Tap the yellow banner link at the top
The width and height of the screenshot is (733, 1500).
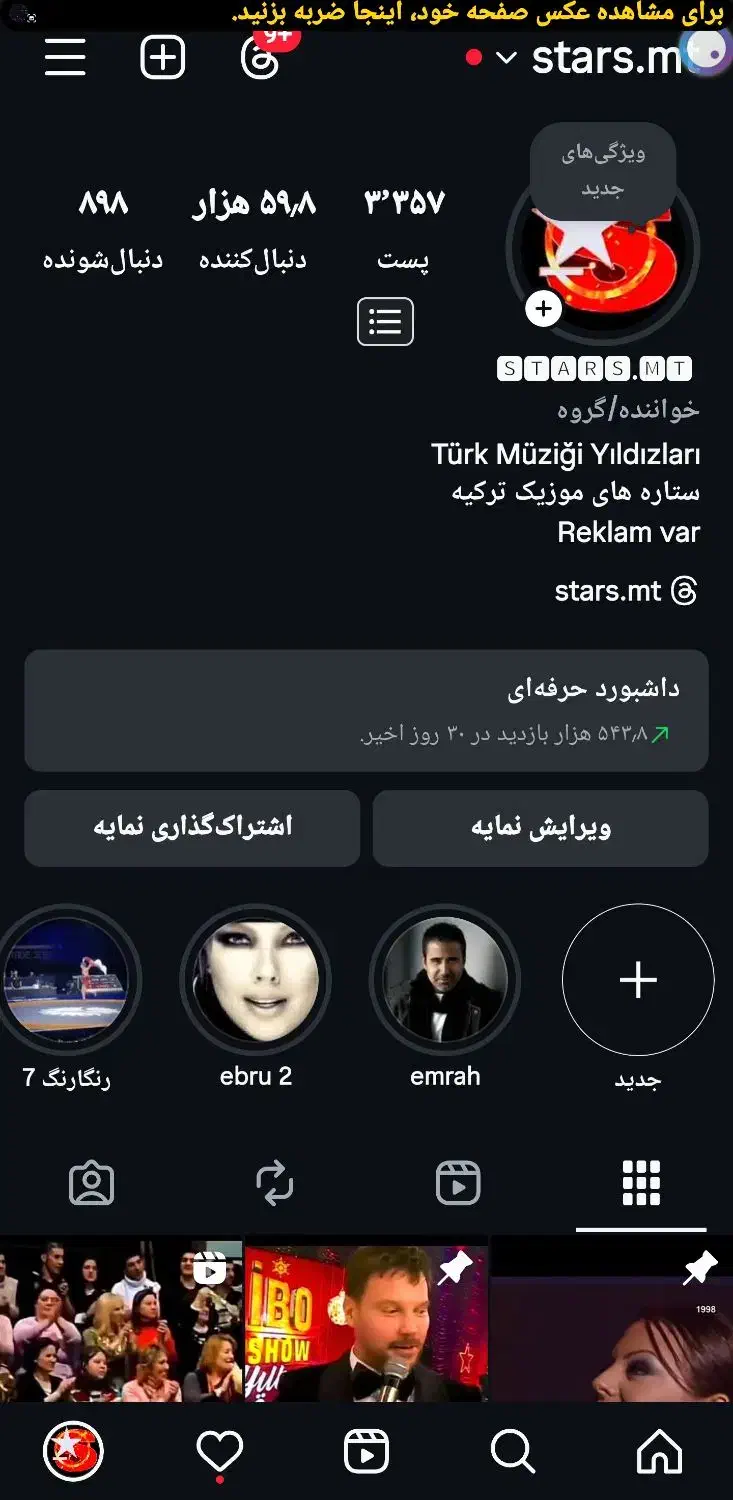[366, 14]
